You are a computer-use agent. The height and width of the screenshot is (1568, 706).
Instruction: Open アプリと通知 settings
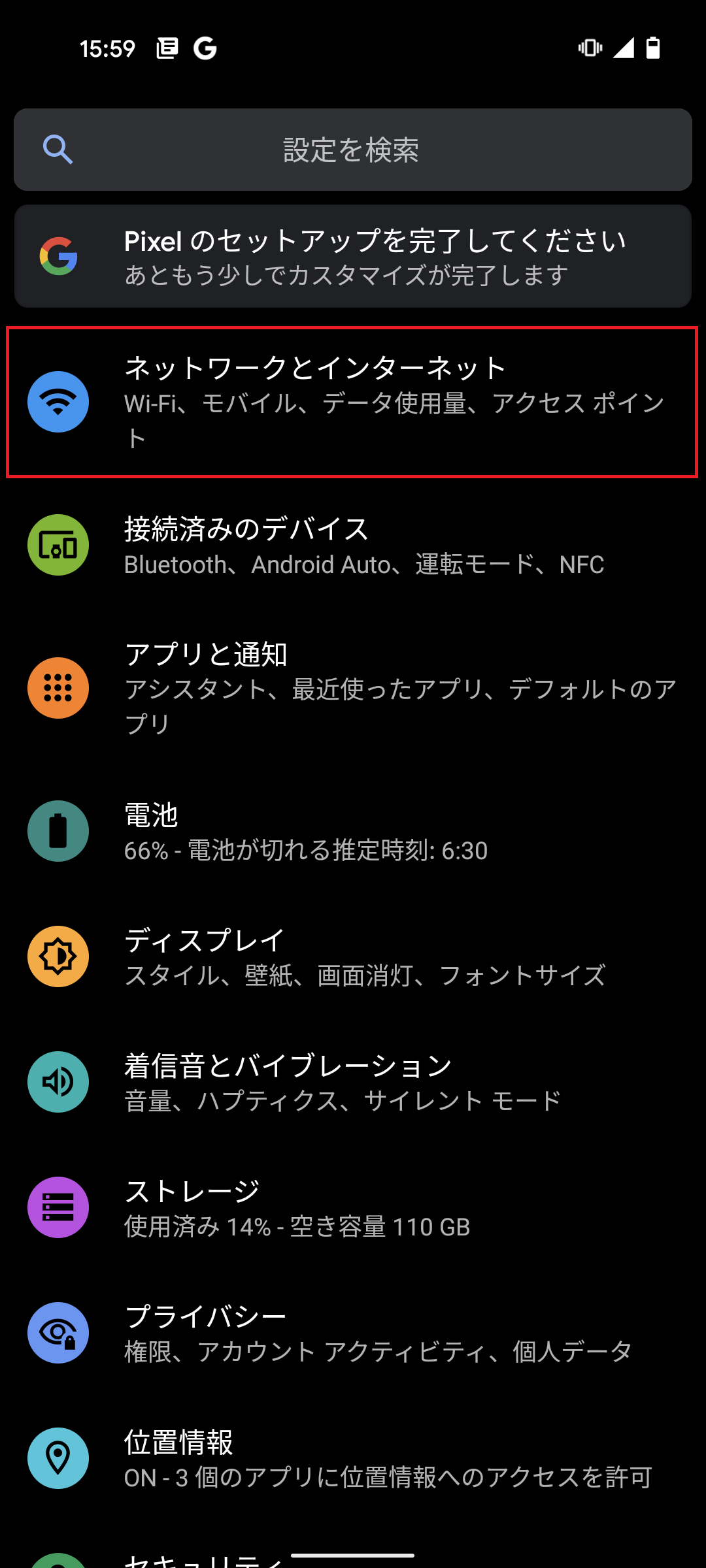pyautogui.click(x=353, y=687)
